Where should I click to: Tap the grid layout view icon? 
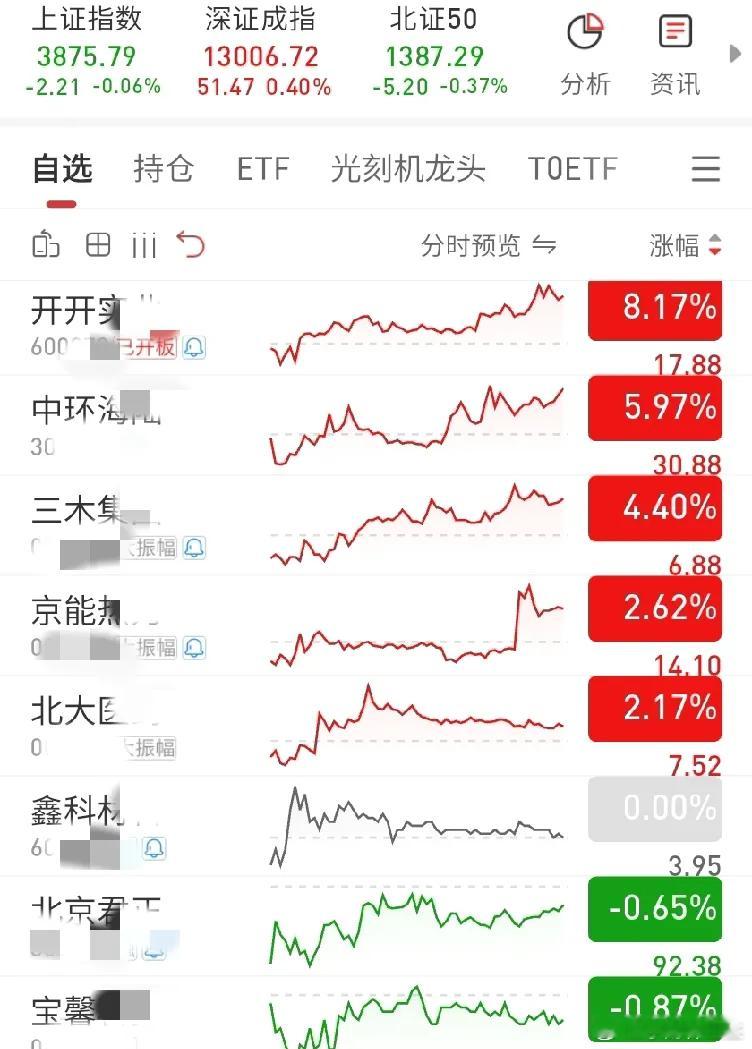(x=98, y=245)
